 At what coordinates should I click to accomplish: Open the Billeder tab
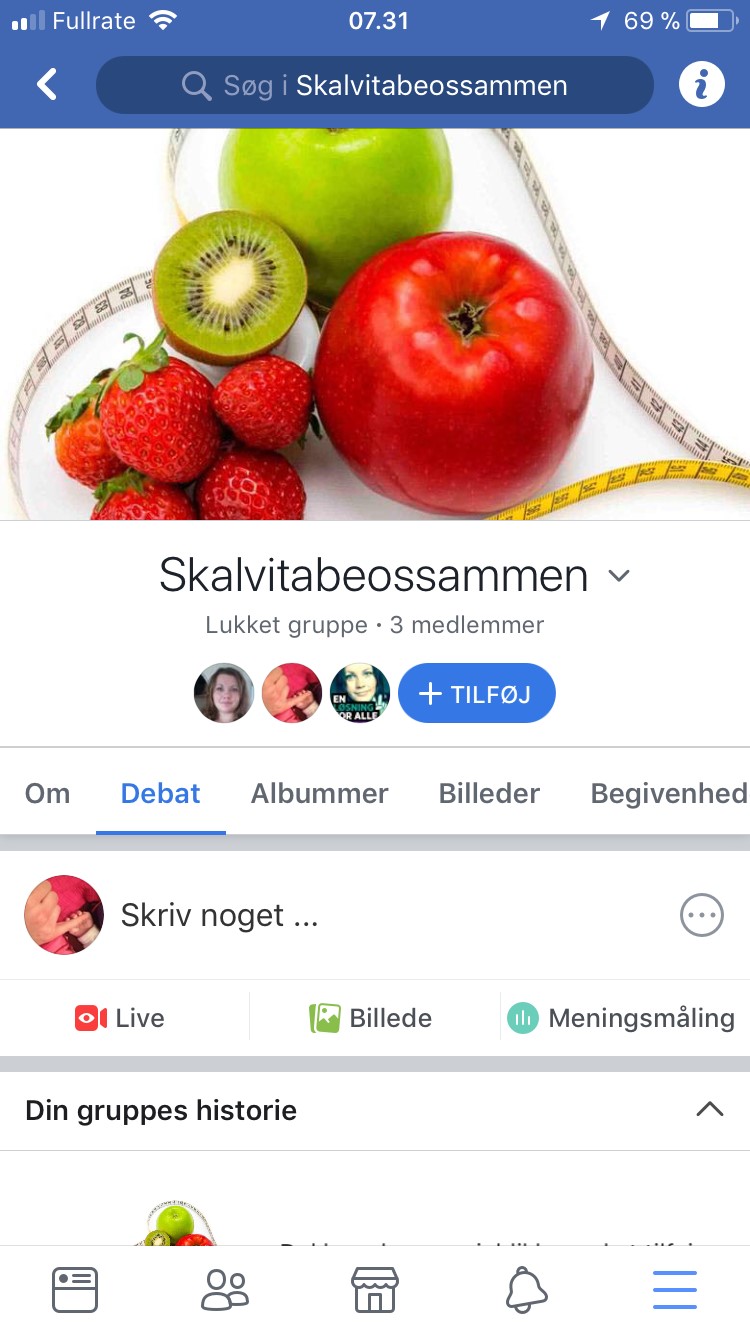click(x=489, y=793)
